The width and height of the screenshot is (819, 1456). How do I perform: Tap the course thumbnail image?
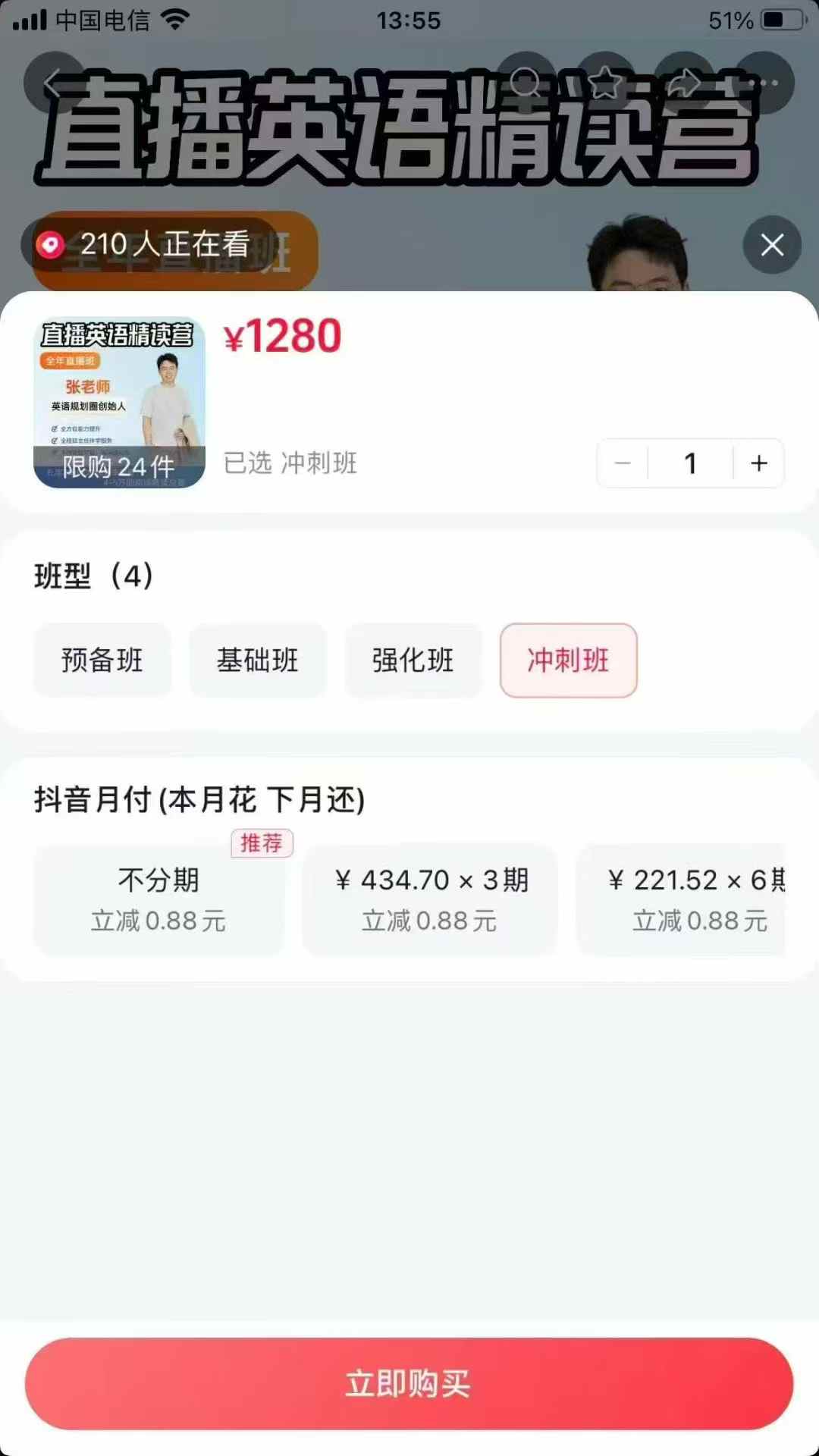click(x=120, y=403)
